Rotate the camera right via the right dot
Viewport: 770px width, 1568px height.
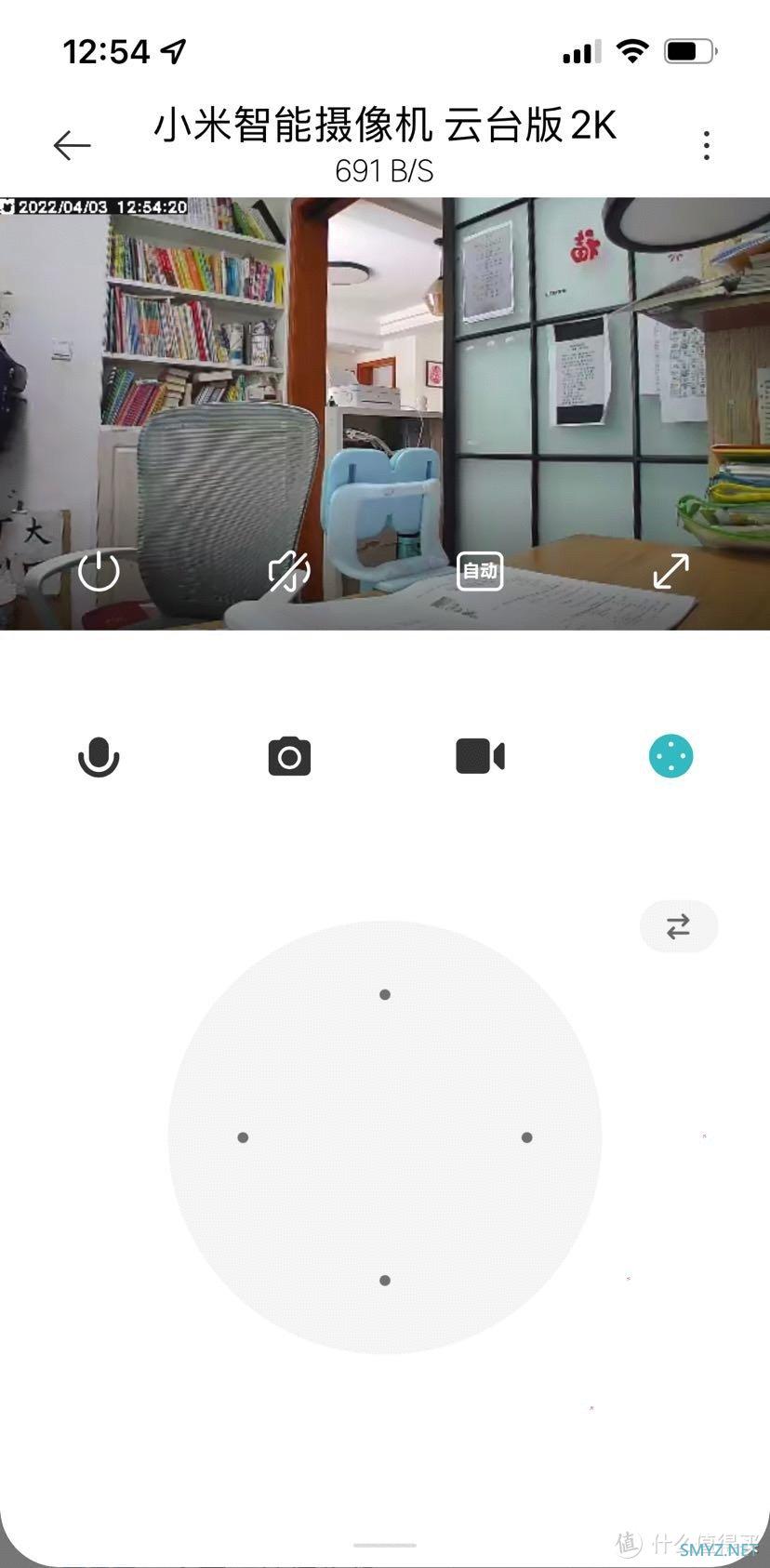(526, 1137)
